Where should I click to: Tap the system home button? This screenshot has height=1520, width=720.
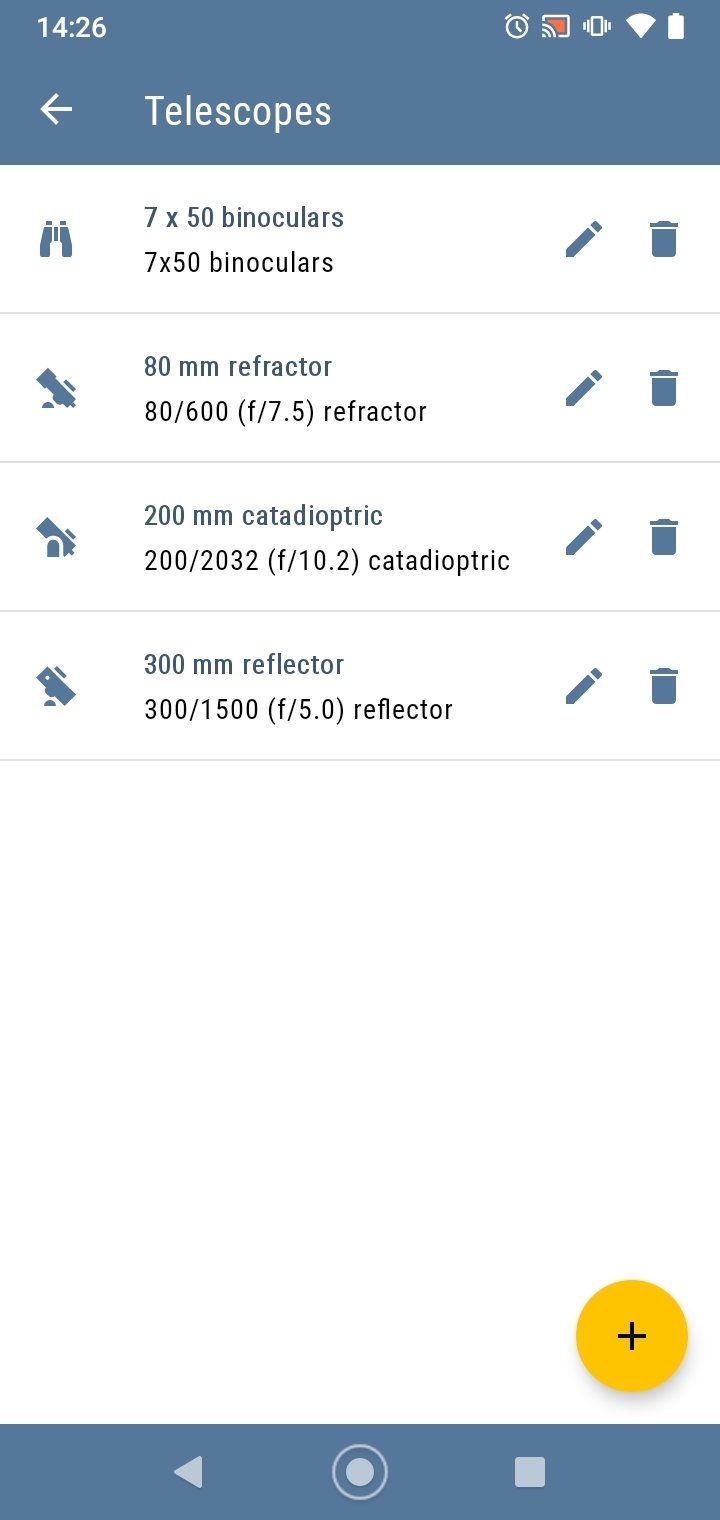click(360, 1472)
